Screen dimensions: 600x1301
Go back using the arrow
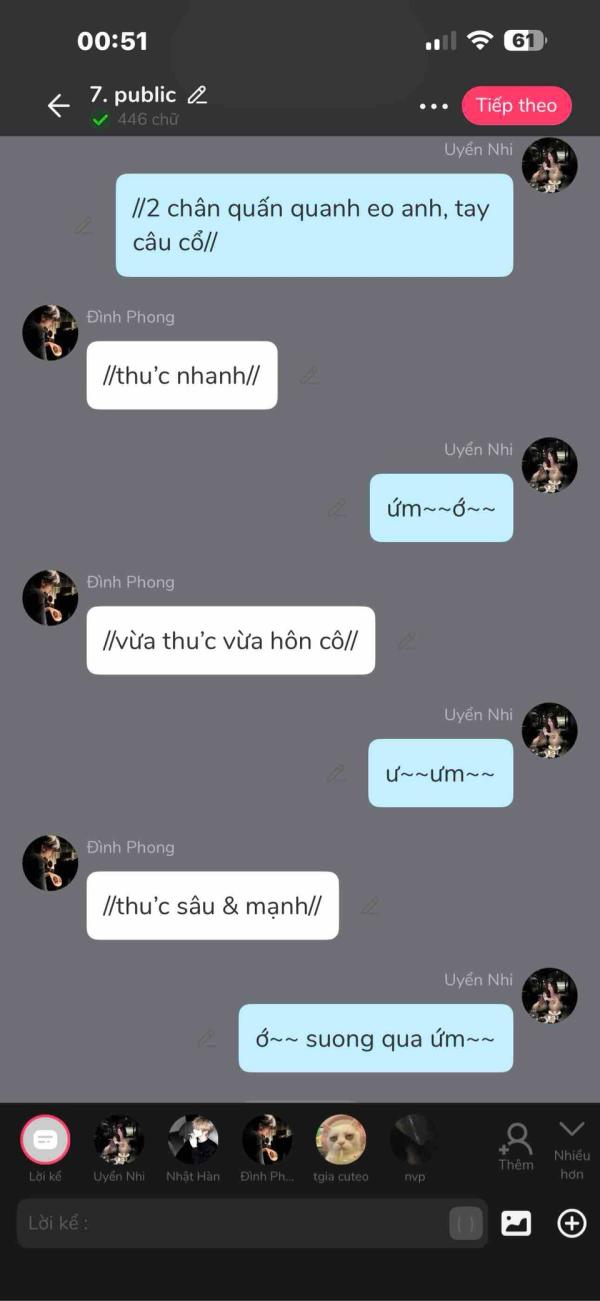[58, 105]
